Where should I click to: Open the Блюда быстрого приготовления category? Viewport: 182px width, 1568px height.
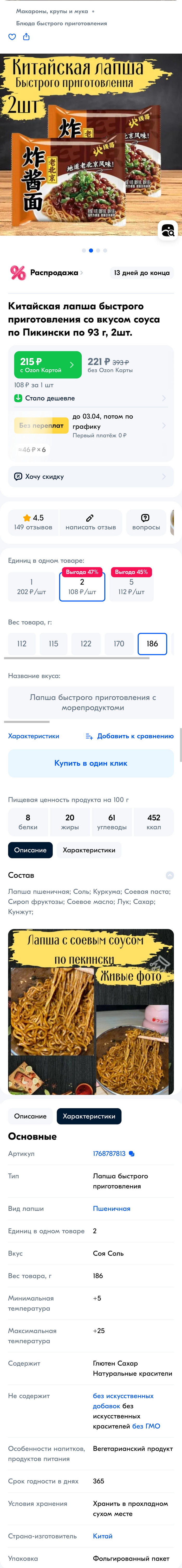(x=61, y=23)
